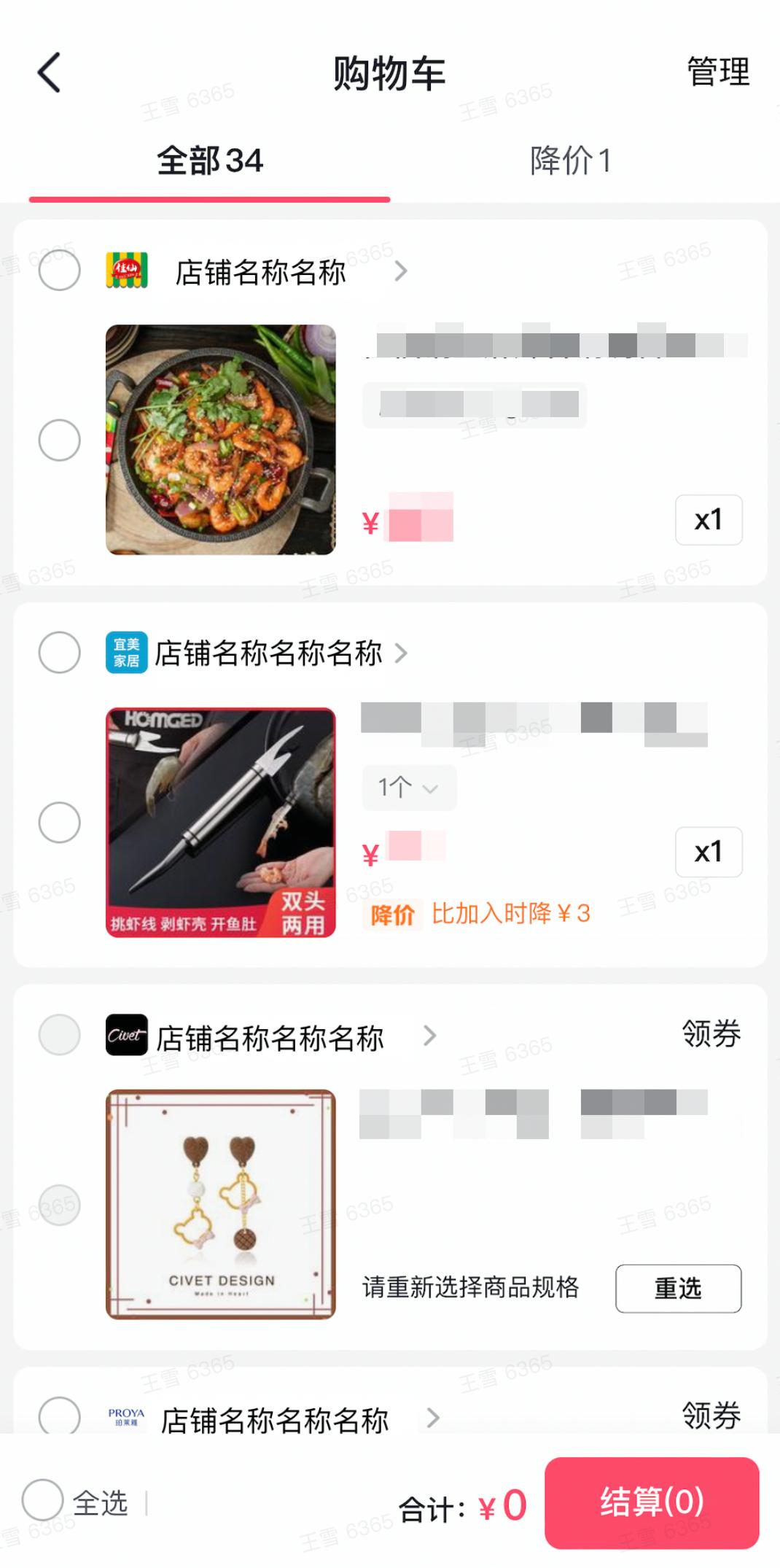
Task: Tap the x1 quantity on the shrimp peeler
Action: click(x=708, y=852)
